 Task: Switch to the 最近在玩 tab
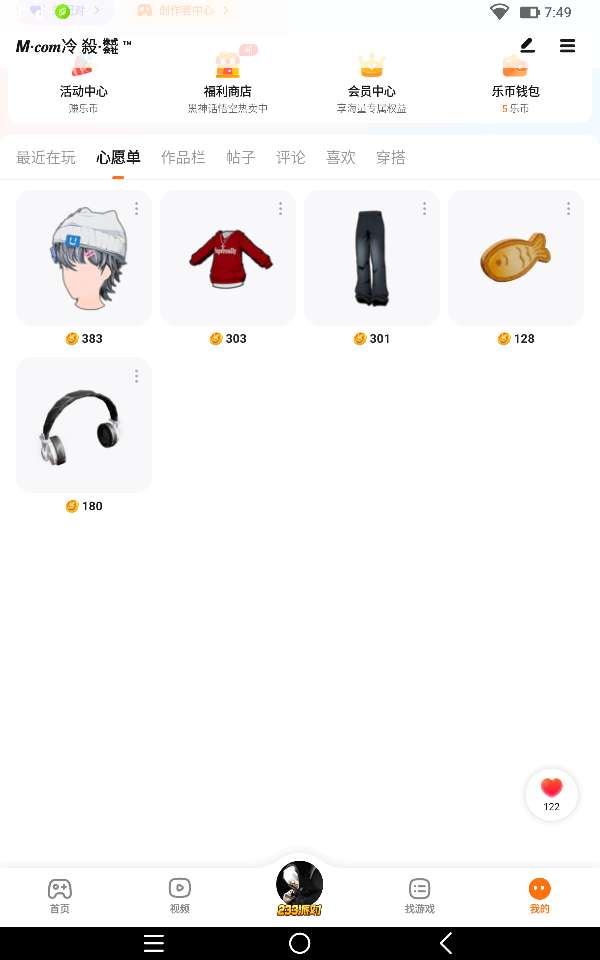coord(46,157)
